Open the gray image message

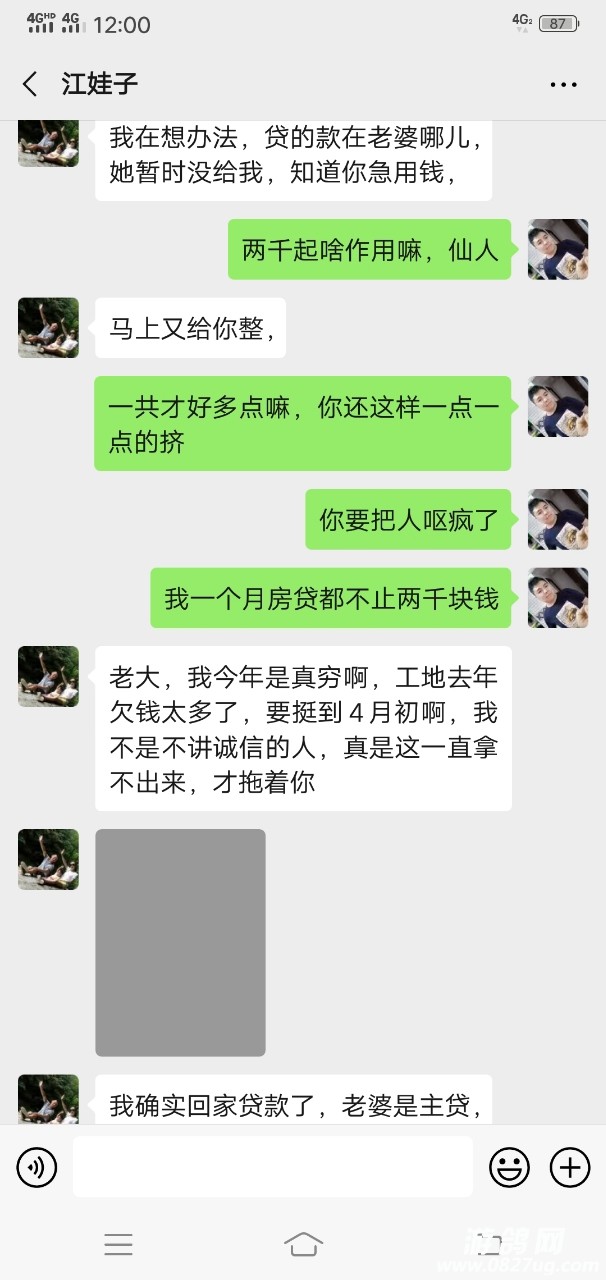pos(180,942)
